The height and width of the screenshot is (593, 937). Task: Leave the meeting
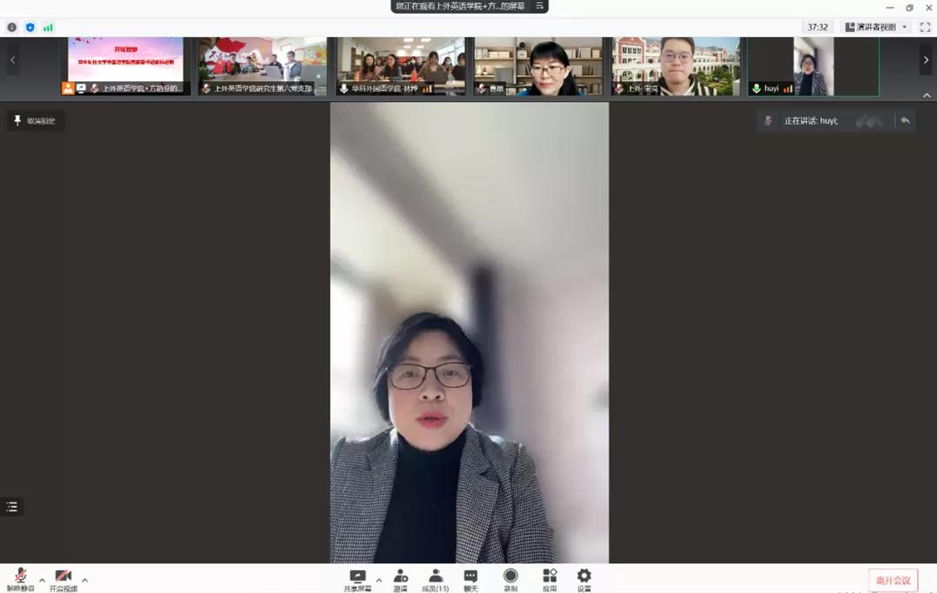[x=892, y=580]
